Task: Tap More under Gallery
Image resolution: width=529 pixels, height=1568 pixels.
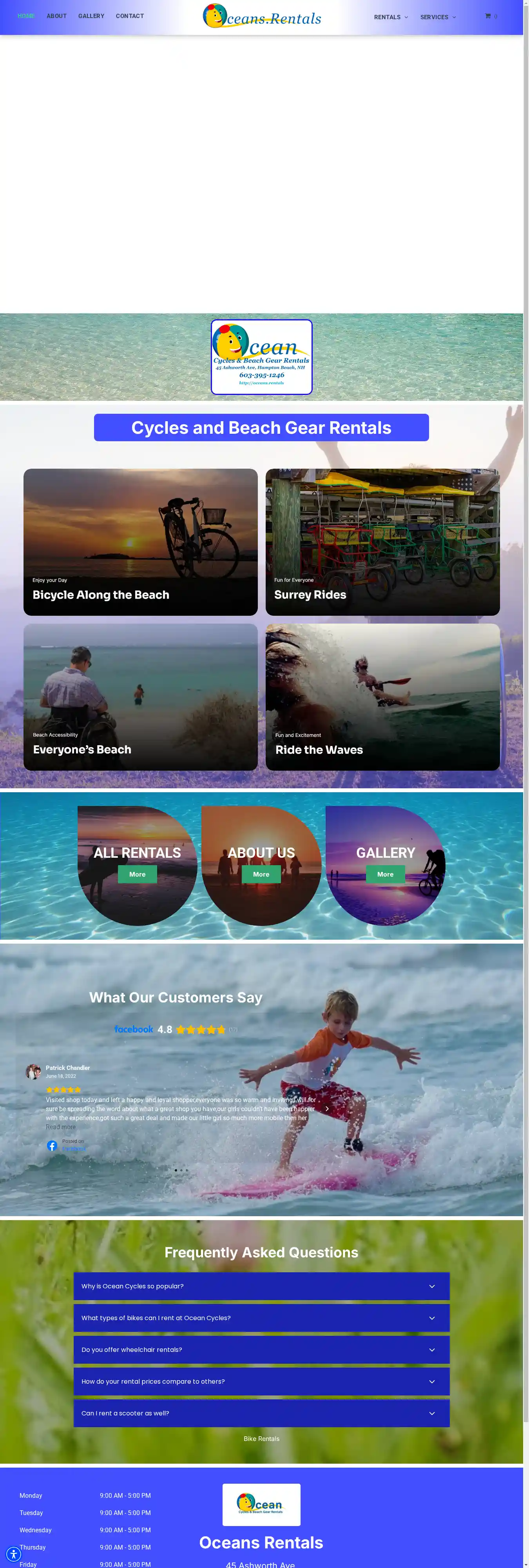Action: tap(385, 874)
